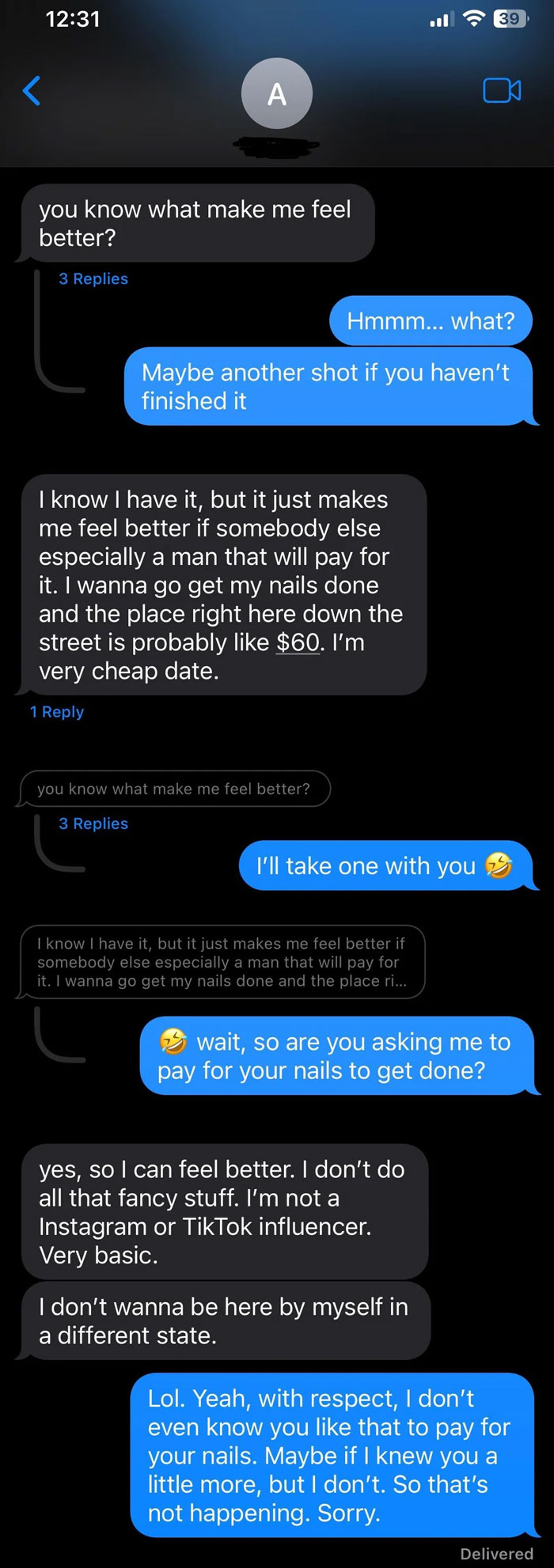Open the first 3 Replies thread
Viewport: 554px width, 1568px height.
pyautogui.click(x=93, y=278)
